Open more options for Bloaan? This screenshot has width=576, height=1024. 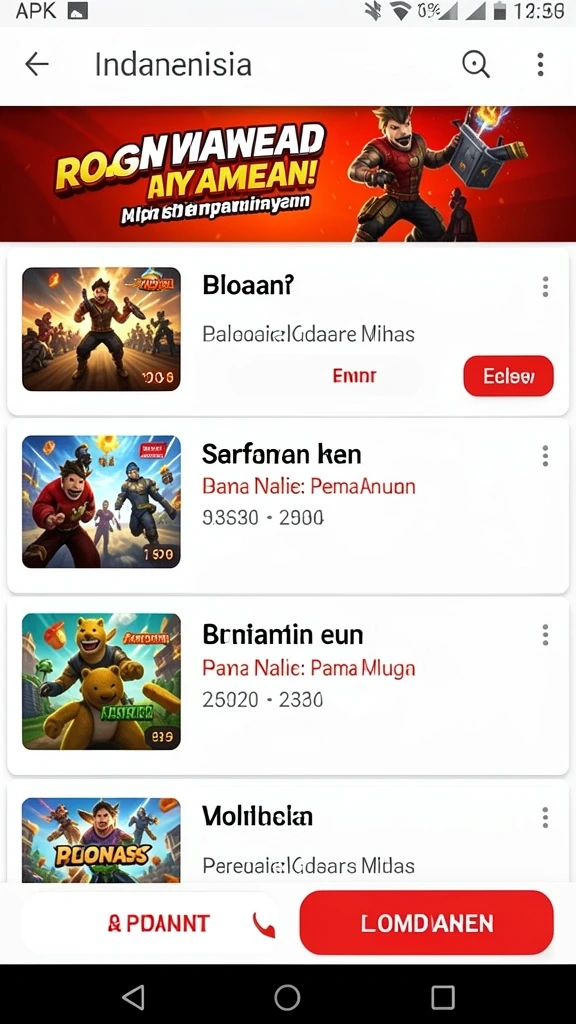tap(545, 287)
